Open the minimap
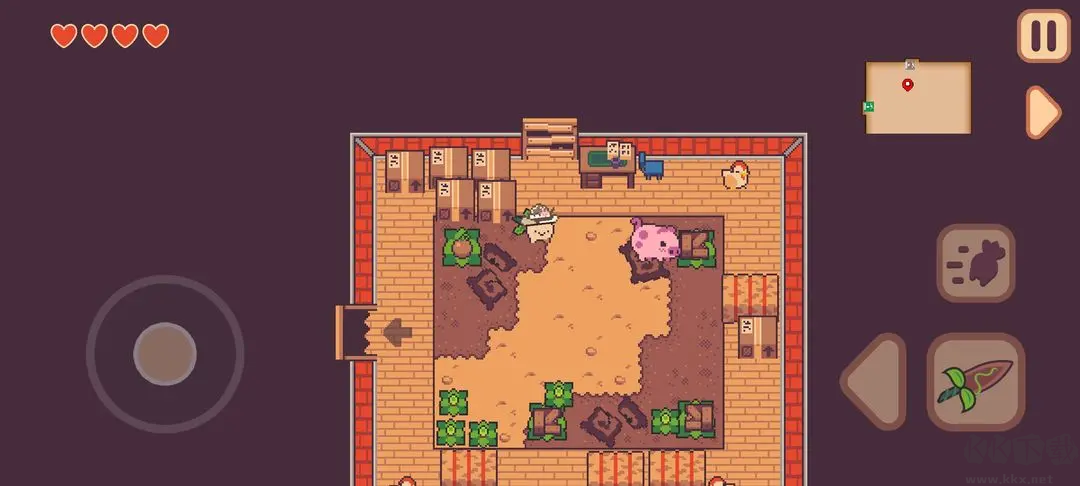 pos(918,97)
